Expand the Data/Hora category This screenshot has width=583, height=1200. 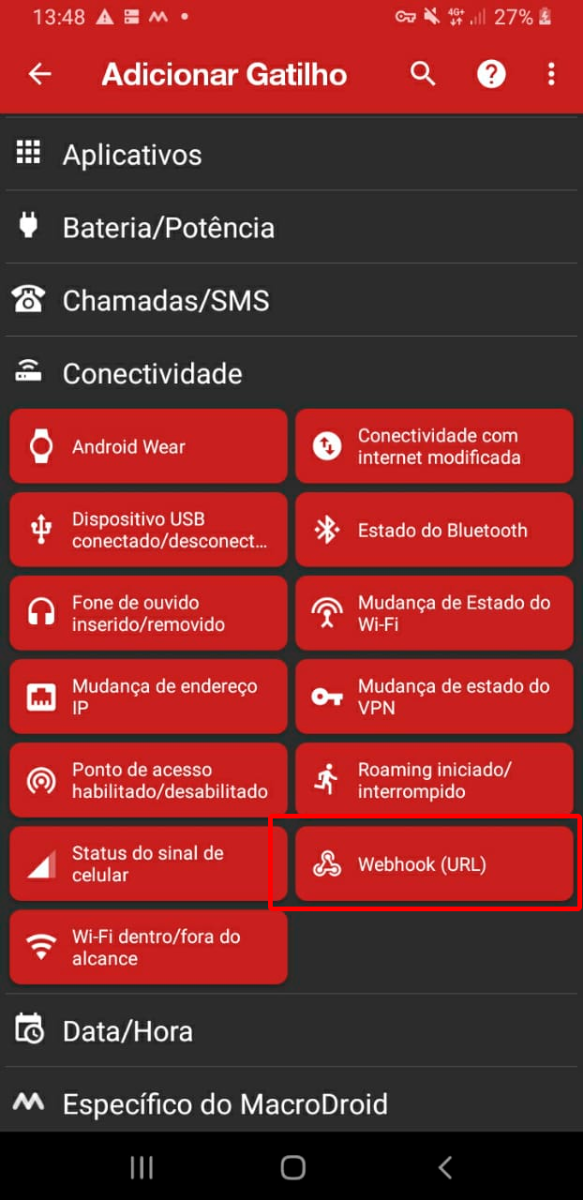point(291,1031)
